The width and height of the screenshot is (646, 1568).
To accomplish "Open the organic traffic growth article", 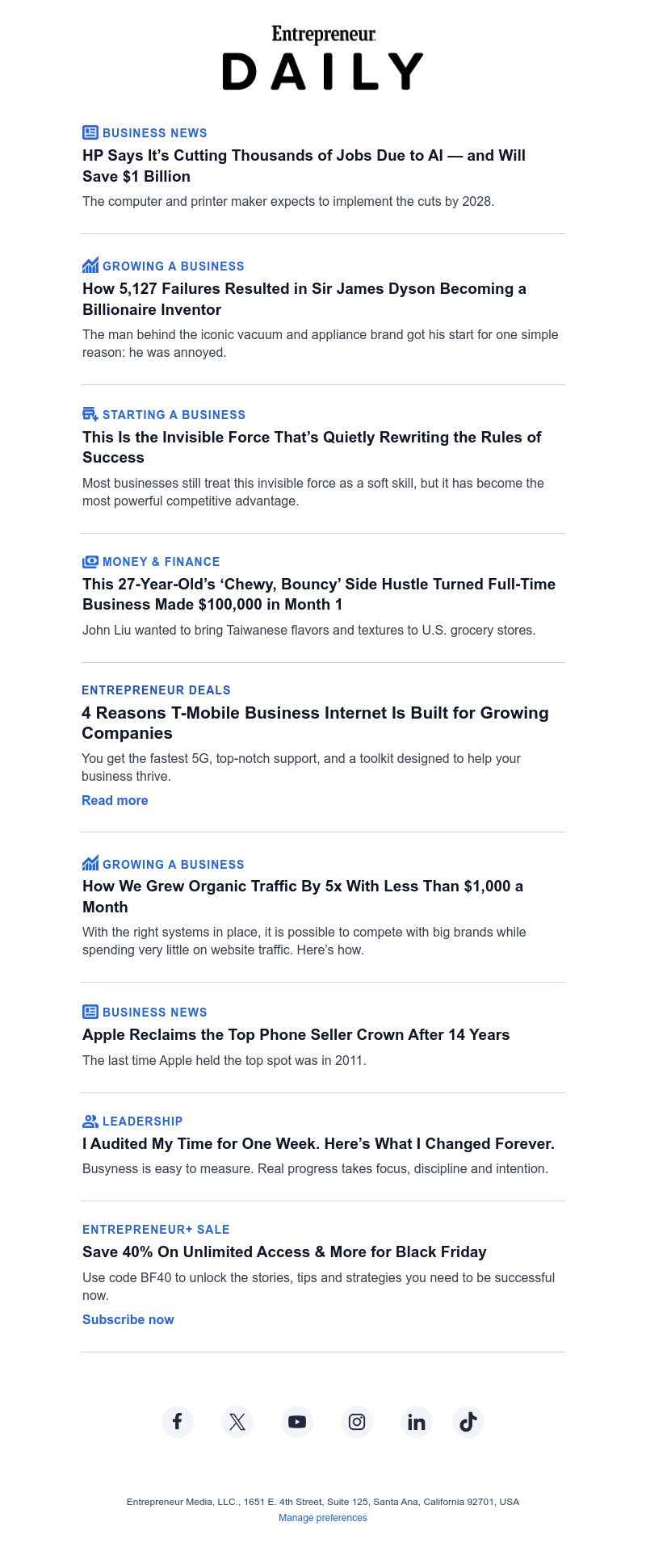I will tap(303, 896).
